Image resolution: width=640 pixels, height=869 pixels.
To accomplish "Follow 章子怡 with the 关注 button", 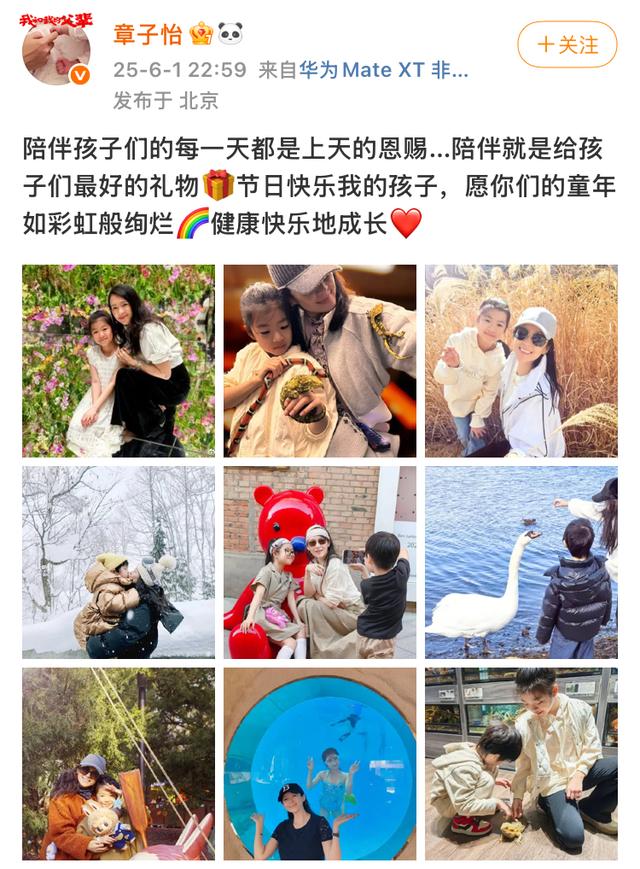I will pos(567,45).
